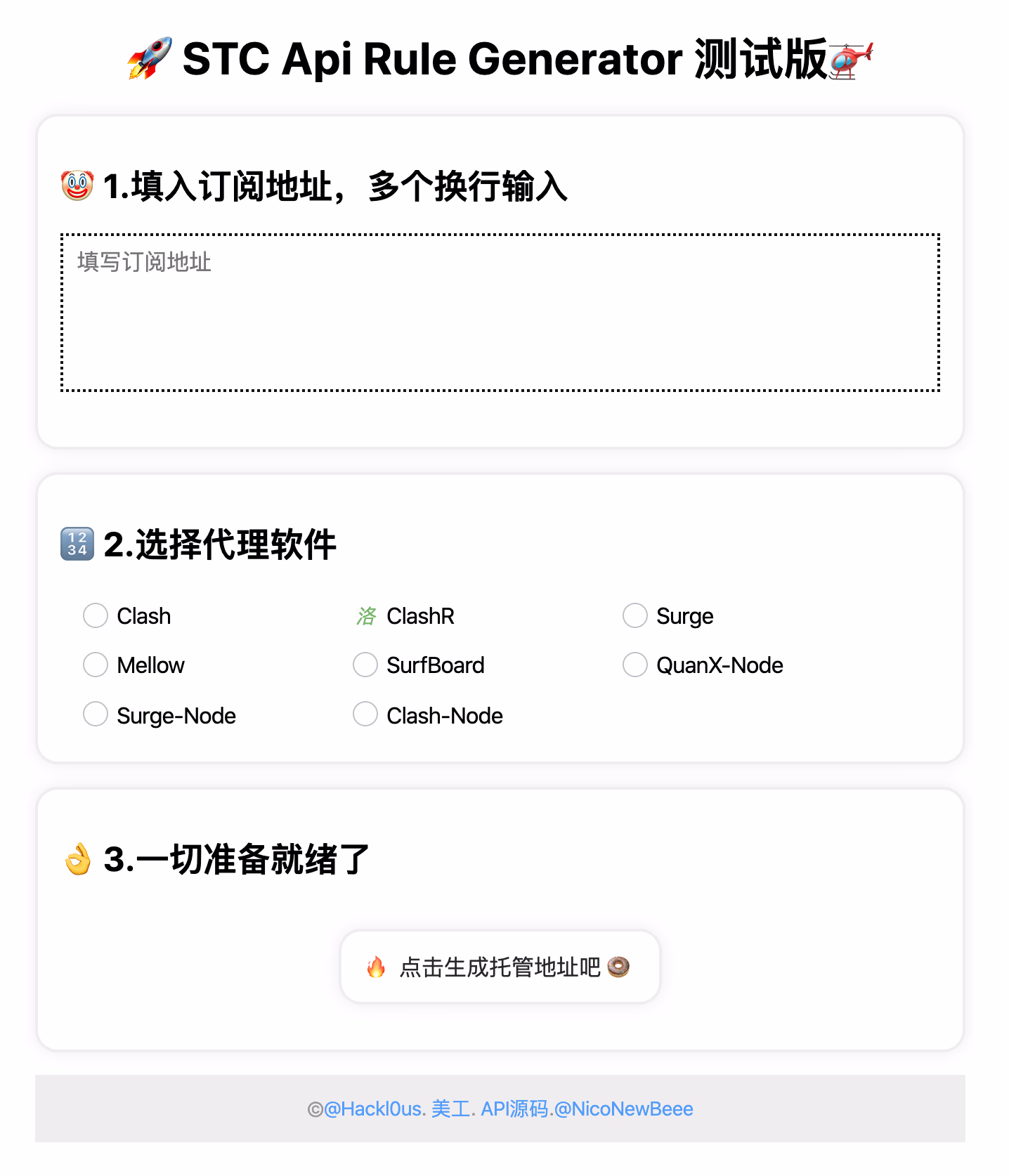This screenshot has width=1009, height=1176.
Task: Select the QuanX-Node option
Action: pyautogui.click(x=635, y=665)
